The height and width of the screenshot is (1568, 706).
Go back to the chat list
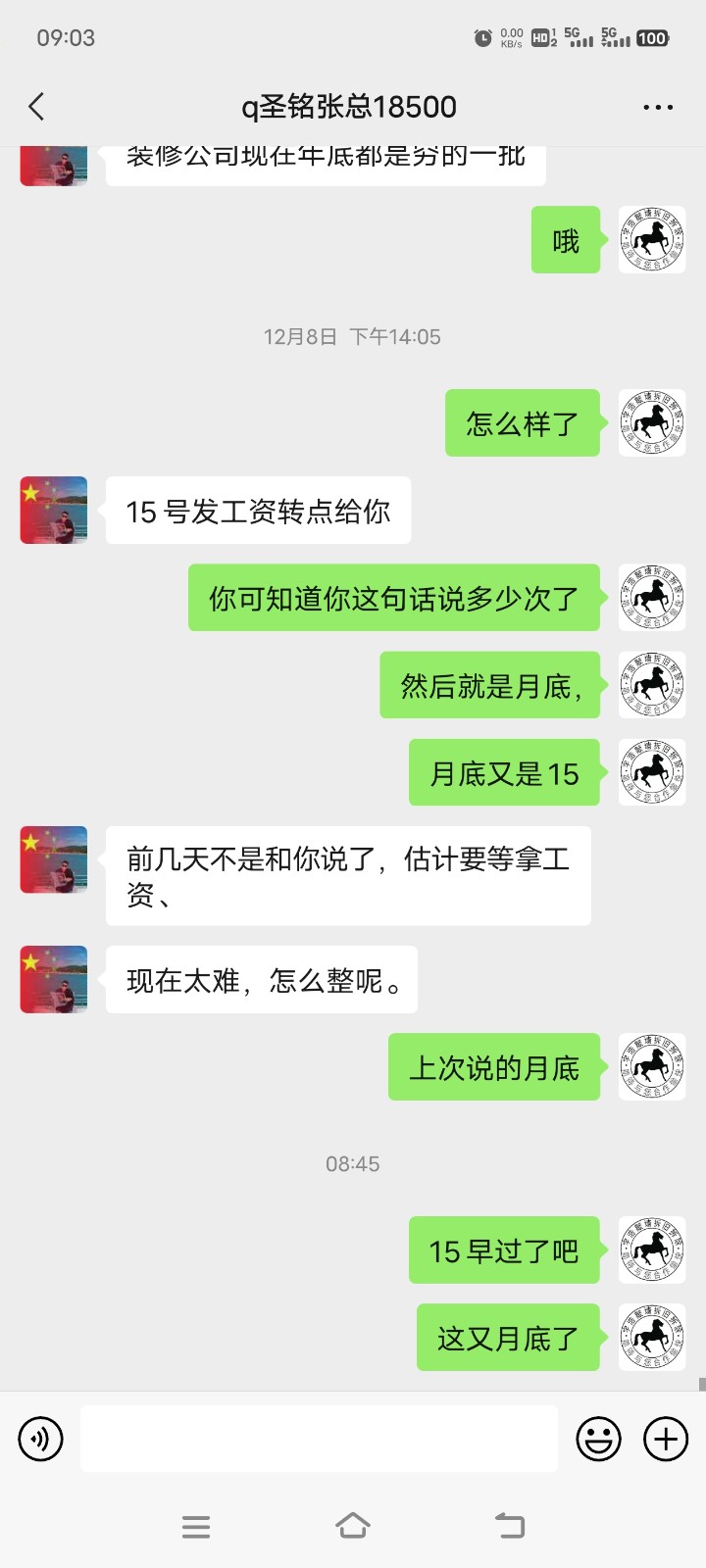(37, 107)
